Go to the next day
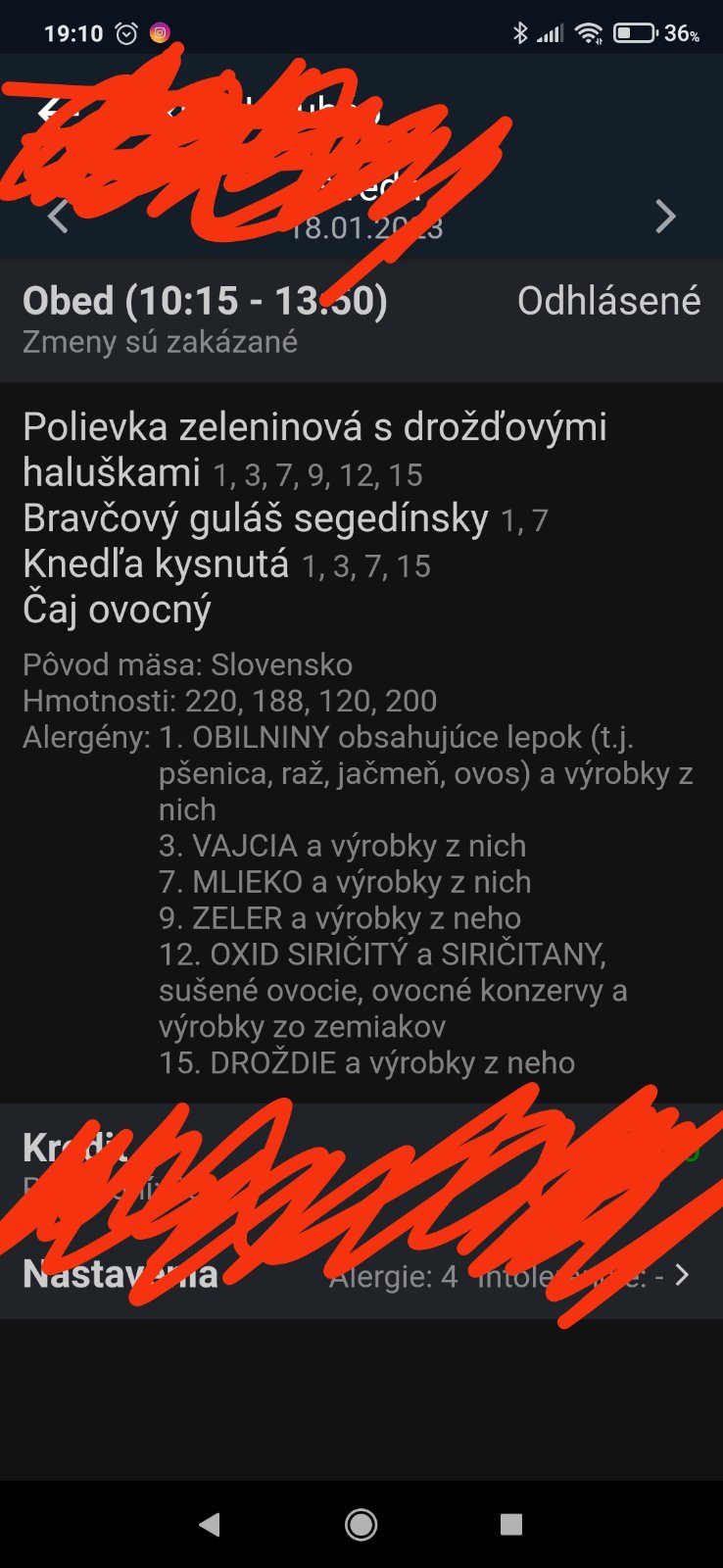723x1568 pixels. pyautogui.click(x=665, y=217)
